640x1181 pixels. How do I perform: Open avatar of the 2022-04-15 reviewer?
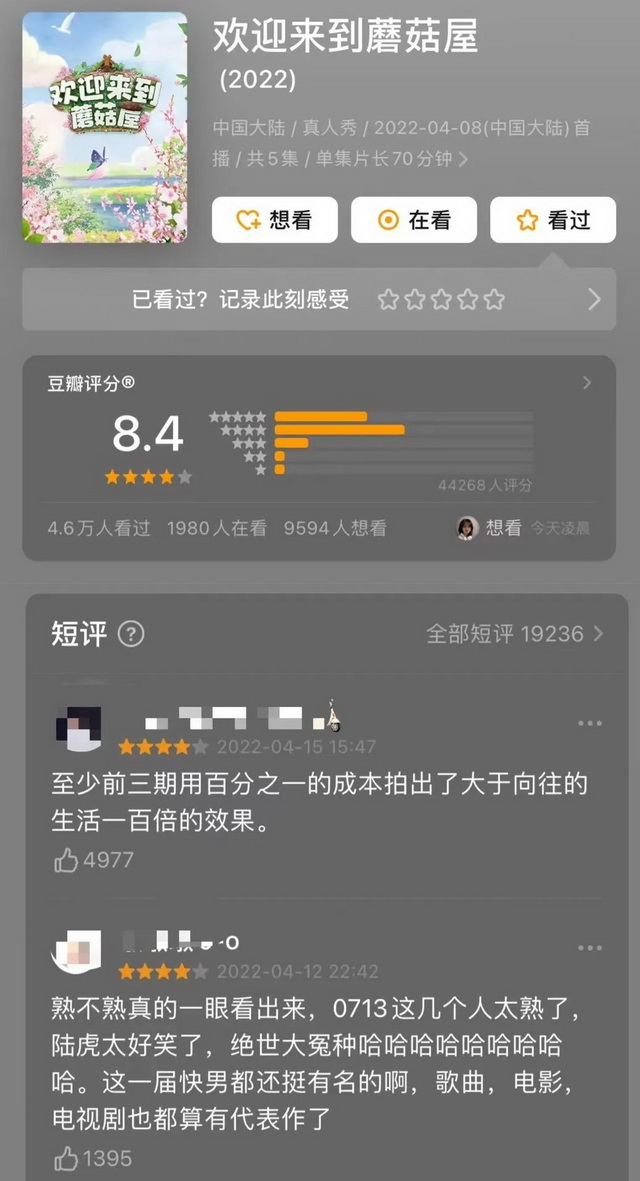pyautogui.click(x=78, y=729)
